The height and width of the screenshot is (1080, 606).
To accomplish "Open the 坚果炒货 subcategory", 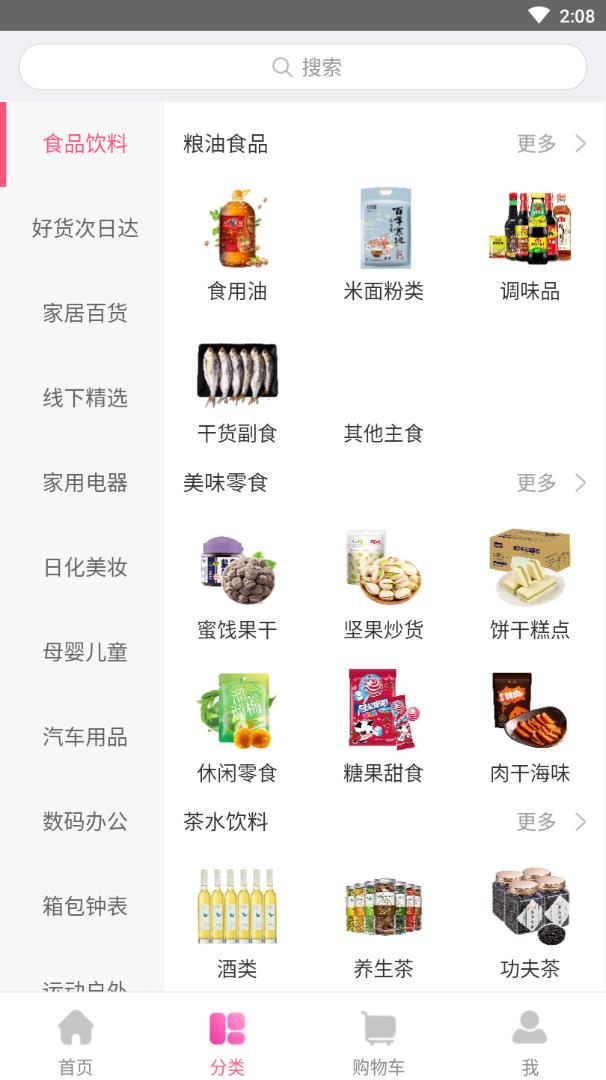I will 384,585.
